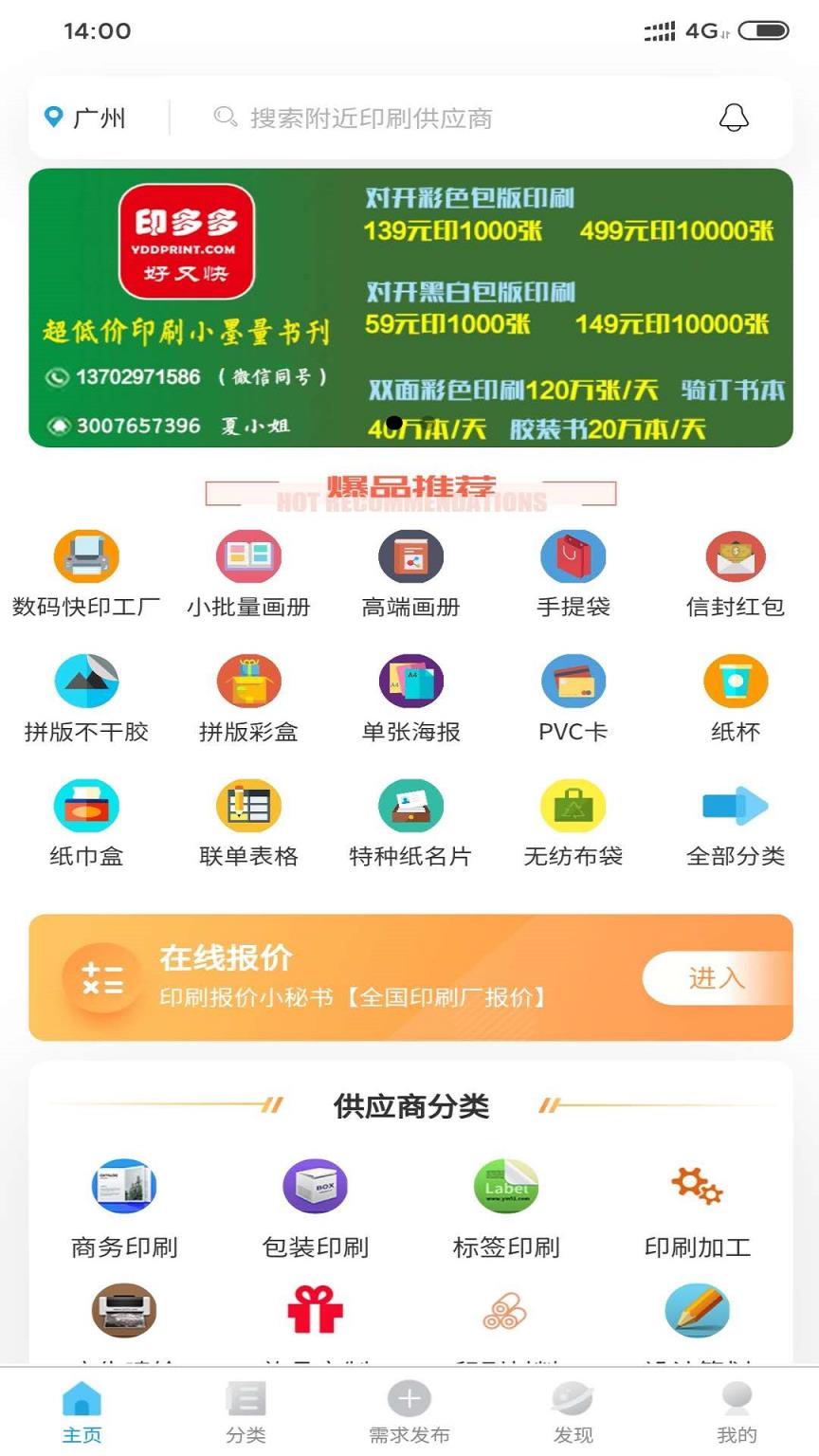Select the 纸巾盒 tissue box icon
Image resolution: width=819 pixels, height=1456 pixels.
click(87, 804)
